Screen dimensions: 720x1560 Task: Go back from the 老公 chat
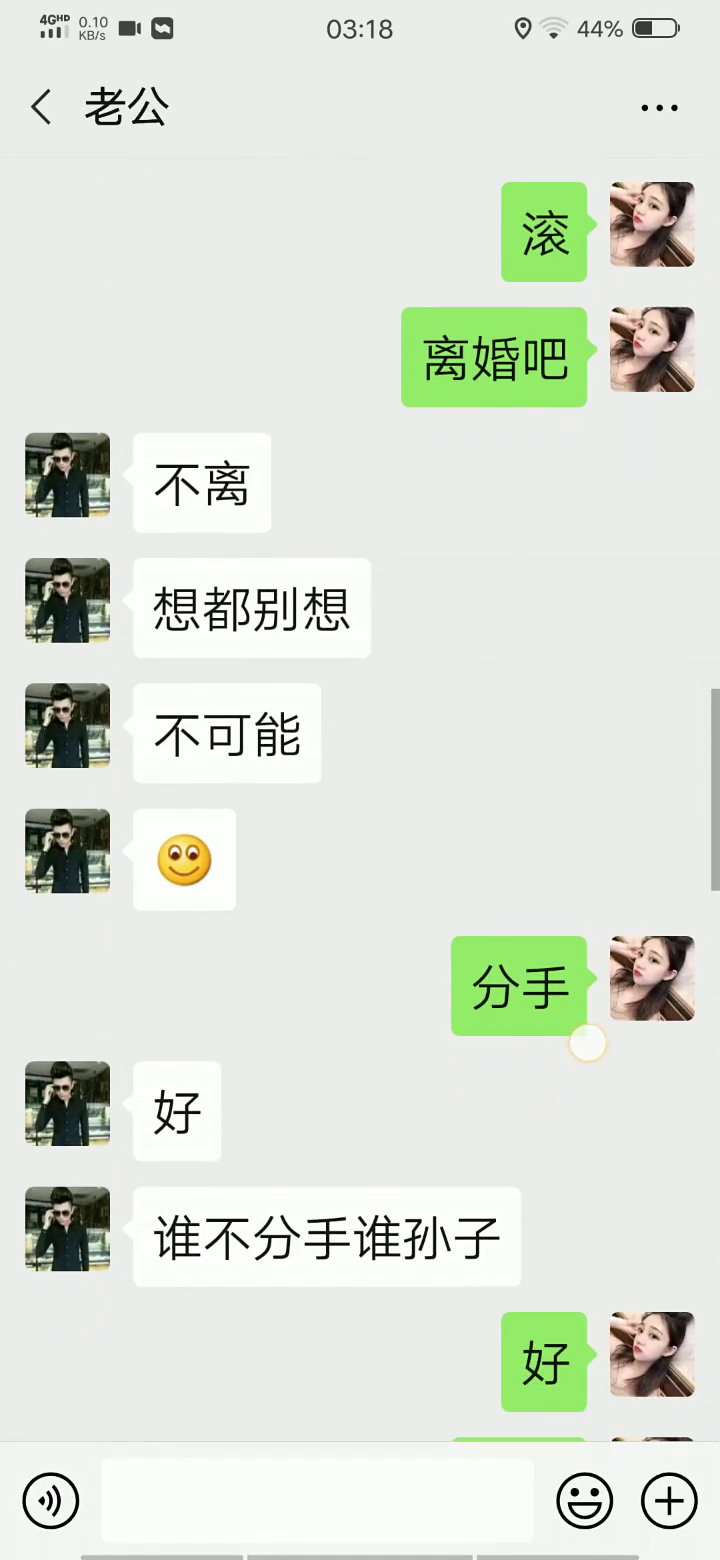point(41,107)
